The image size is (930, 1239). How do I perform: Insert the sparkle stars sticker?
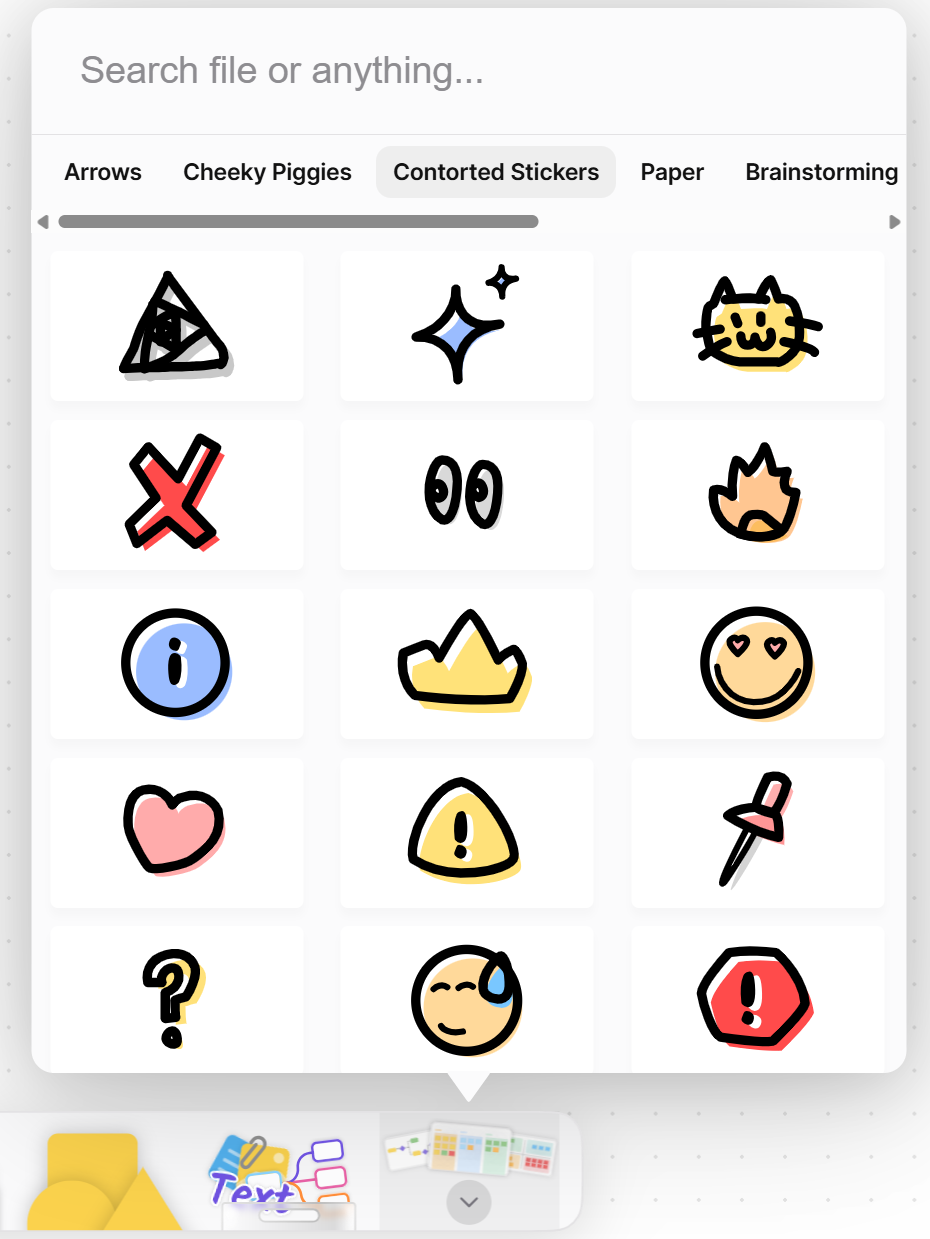click(466, 326)
